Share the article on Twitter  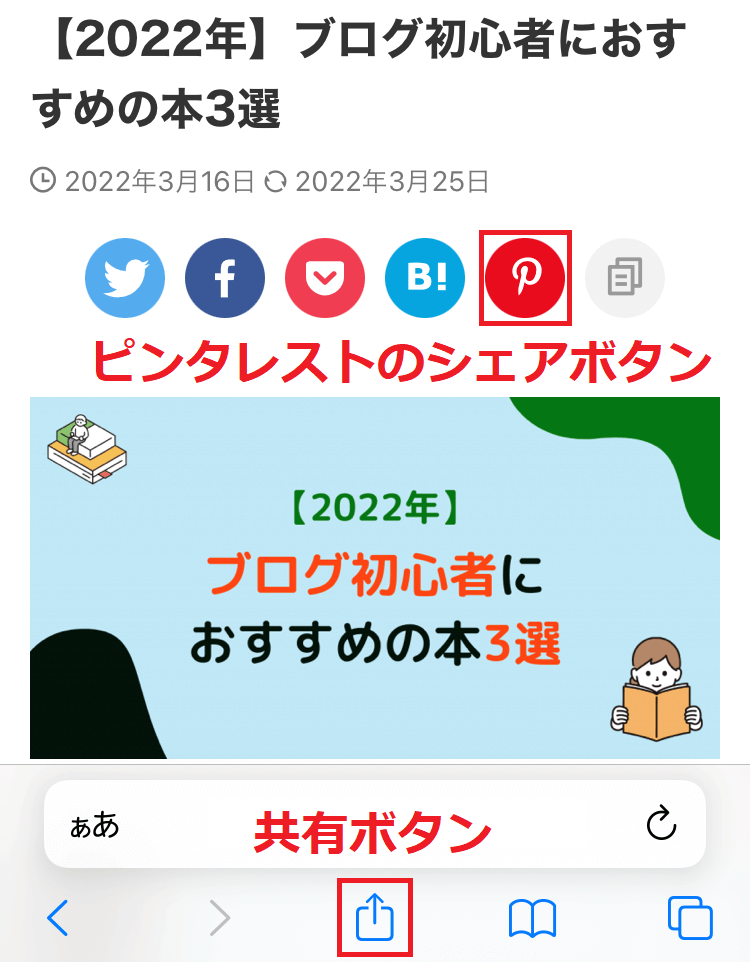point(125,278)
